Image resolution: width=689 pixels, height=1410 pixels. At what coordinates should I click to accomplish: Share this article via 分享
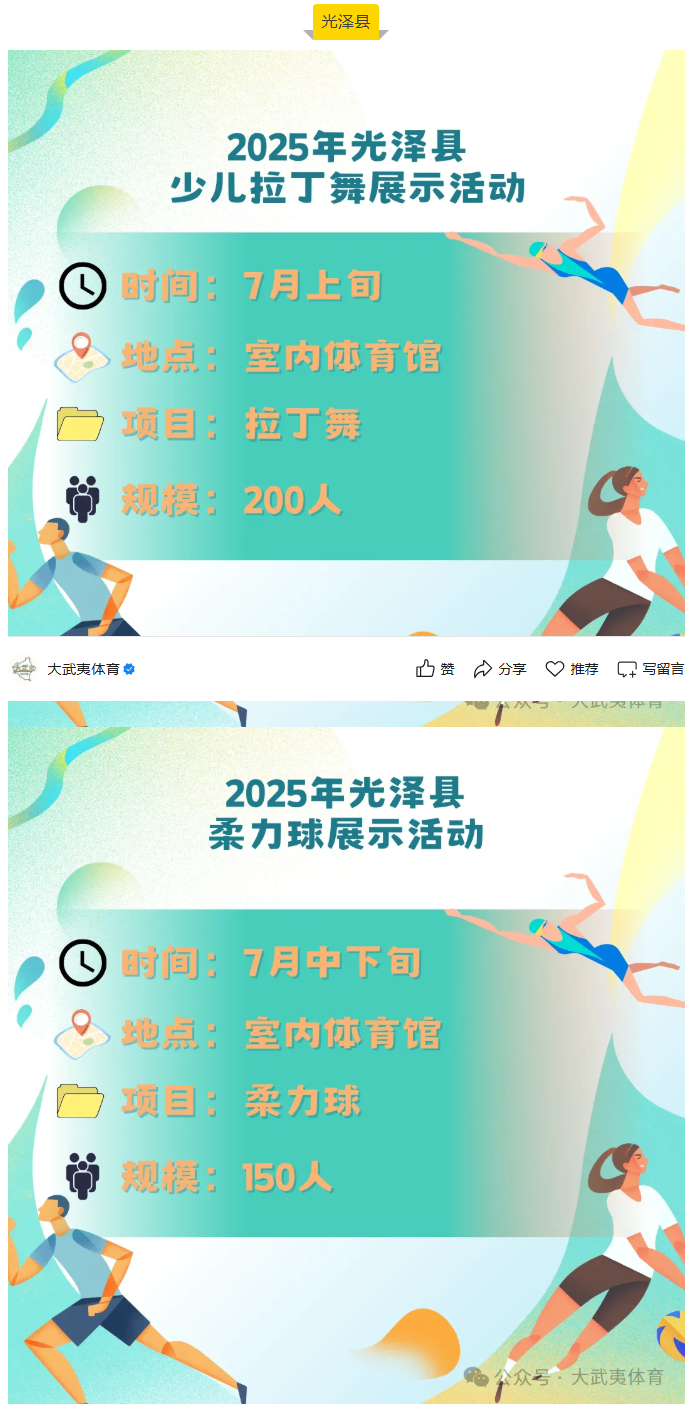[499, 669]
